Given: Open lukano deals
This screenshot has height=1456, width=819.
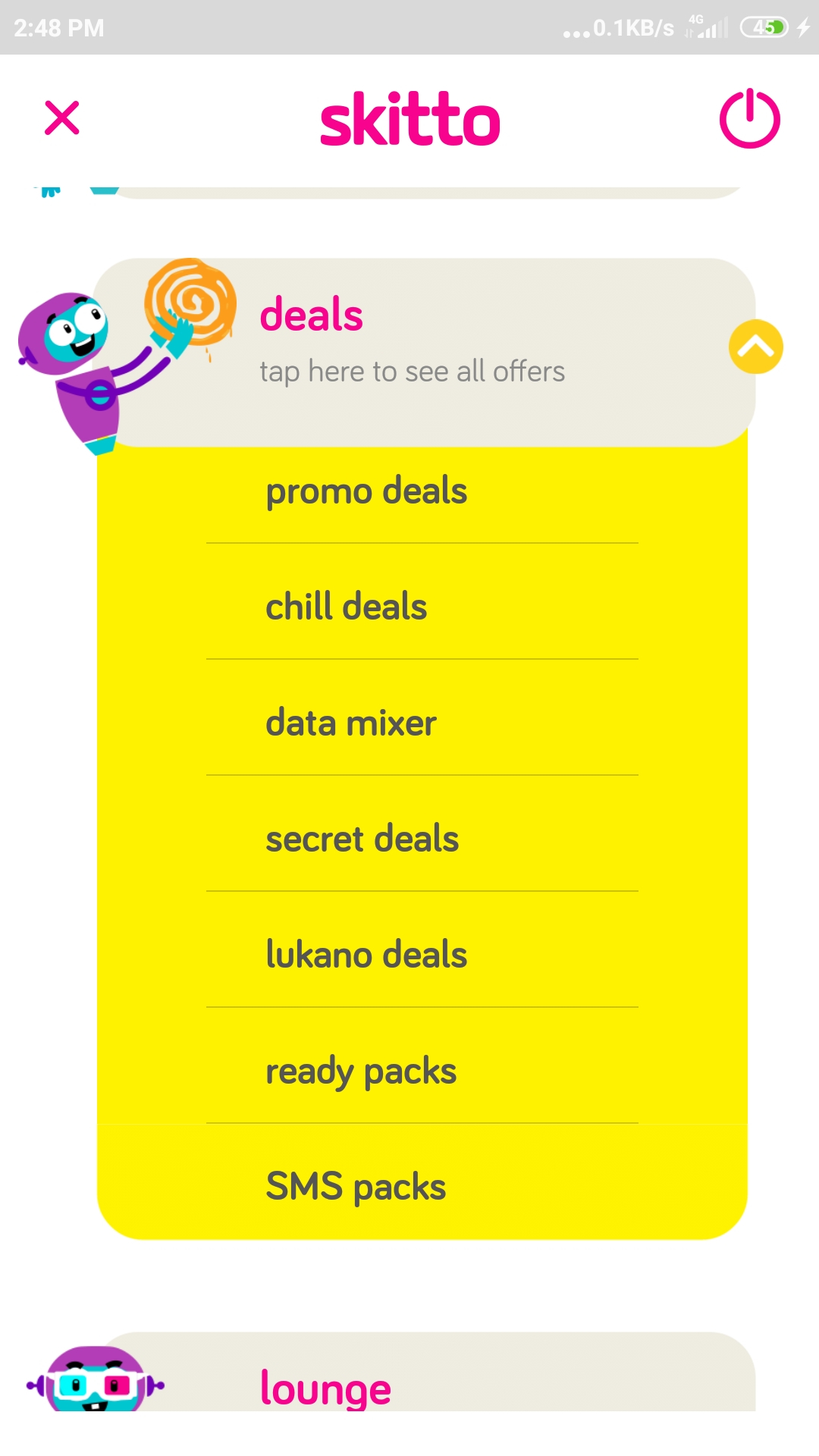Looking at the screenshot, I should [x=422, y=955].
